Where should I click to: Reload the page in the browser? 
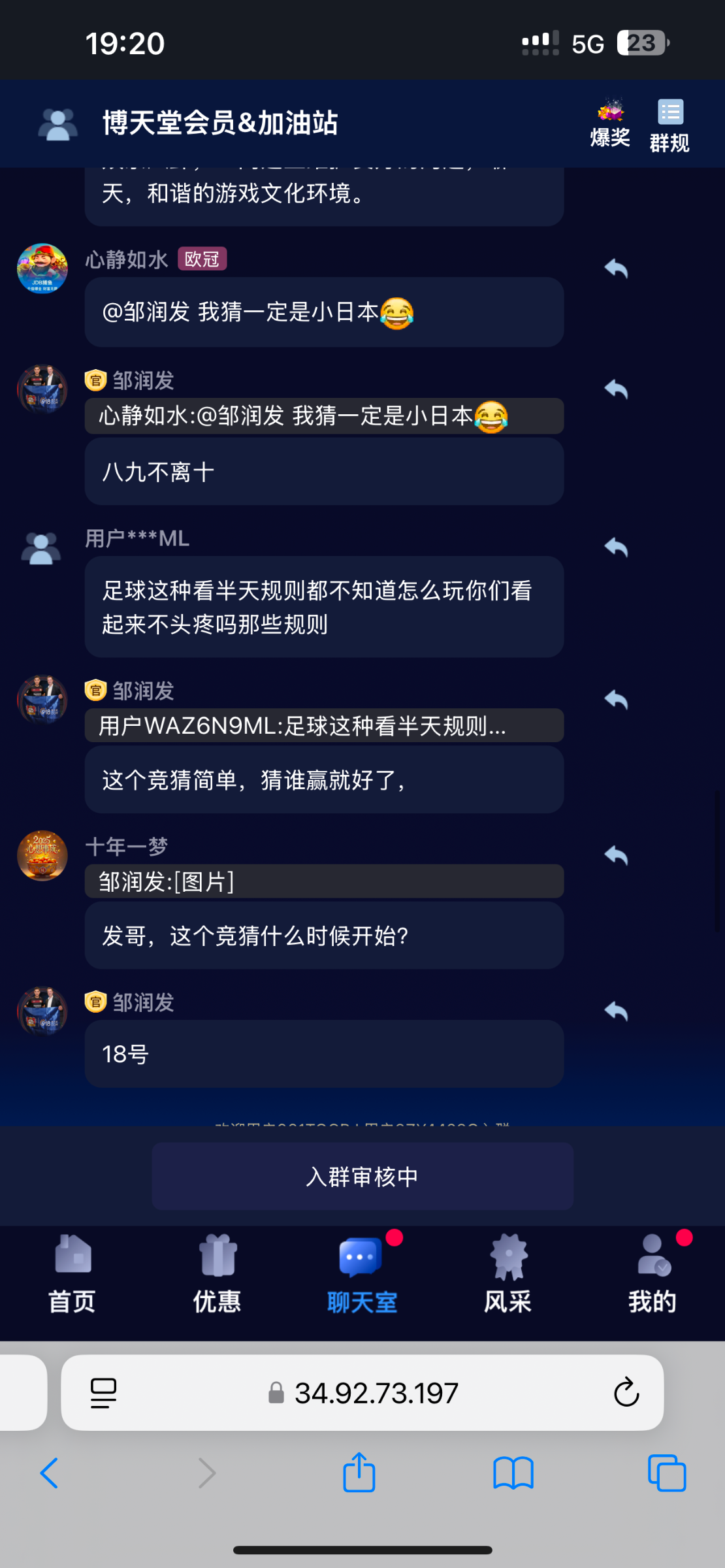point(626,1392)
